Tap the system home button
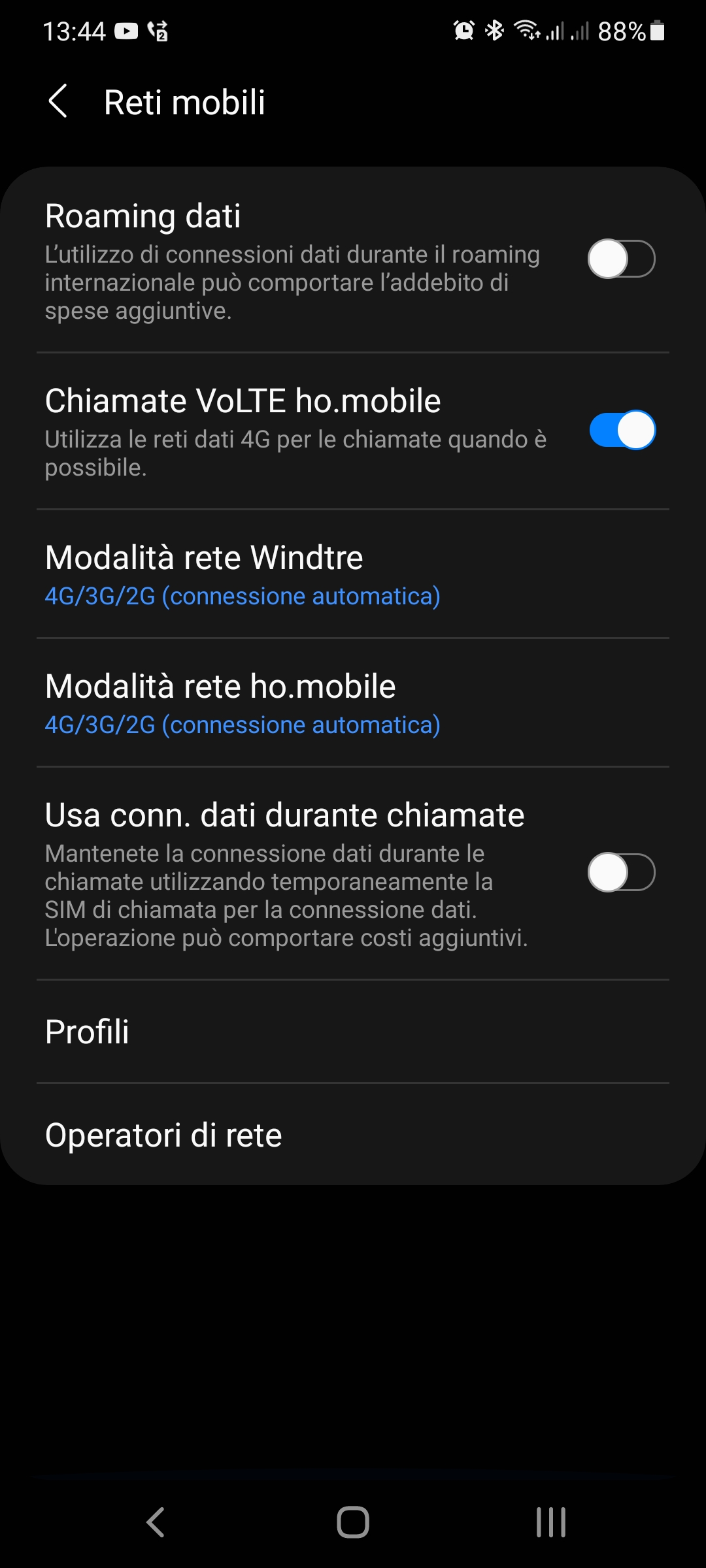This screenshot has width=706, height=1568. coord(353,1522)
